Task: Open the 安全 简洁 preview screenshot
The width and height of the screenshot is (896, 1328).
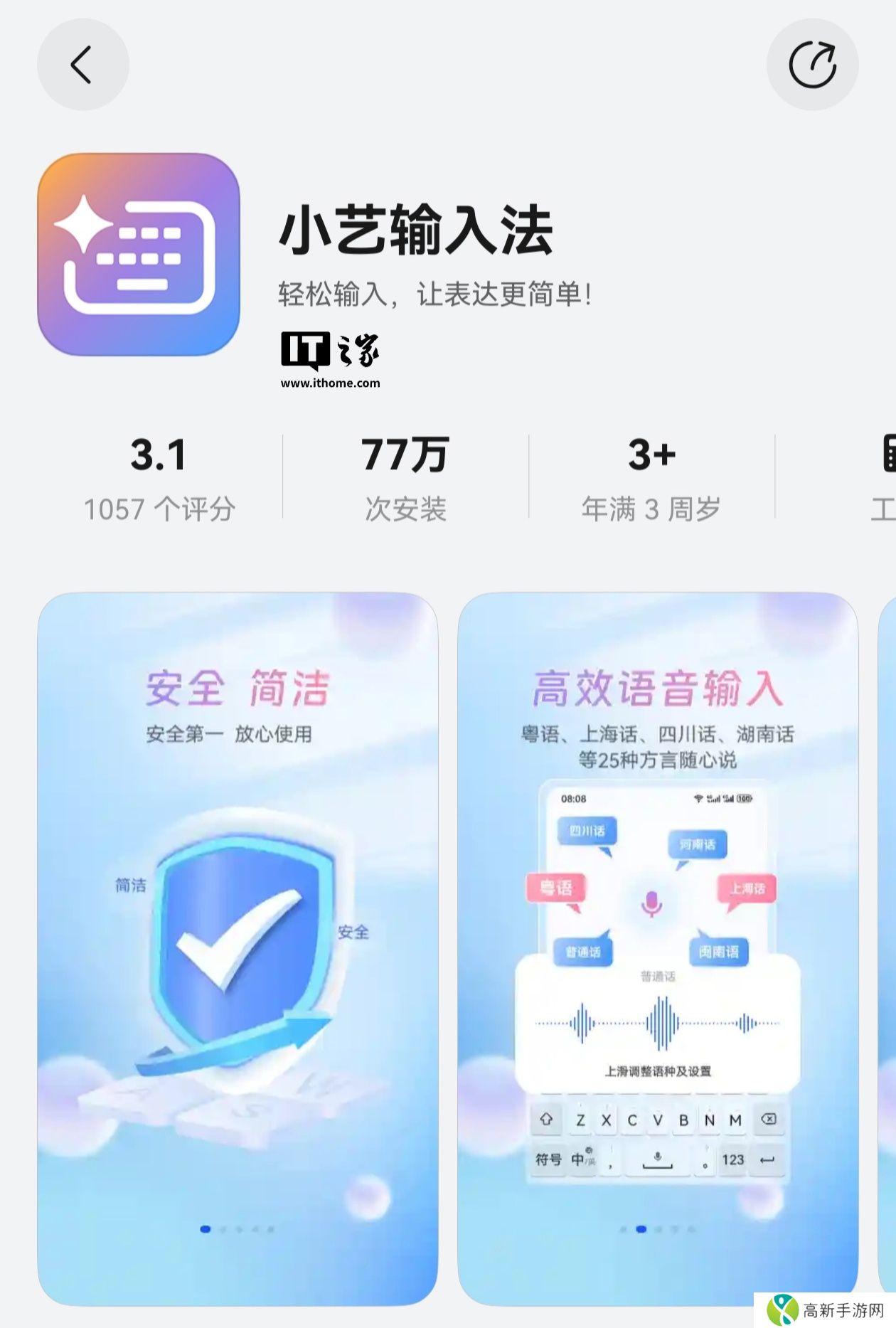Action: 238,947
